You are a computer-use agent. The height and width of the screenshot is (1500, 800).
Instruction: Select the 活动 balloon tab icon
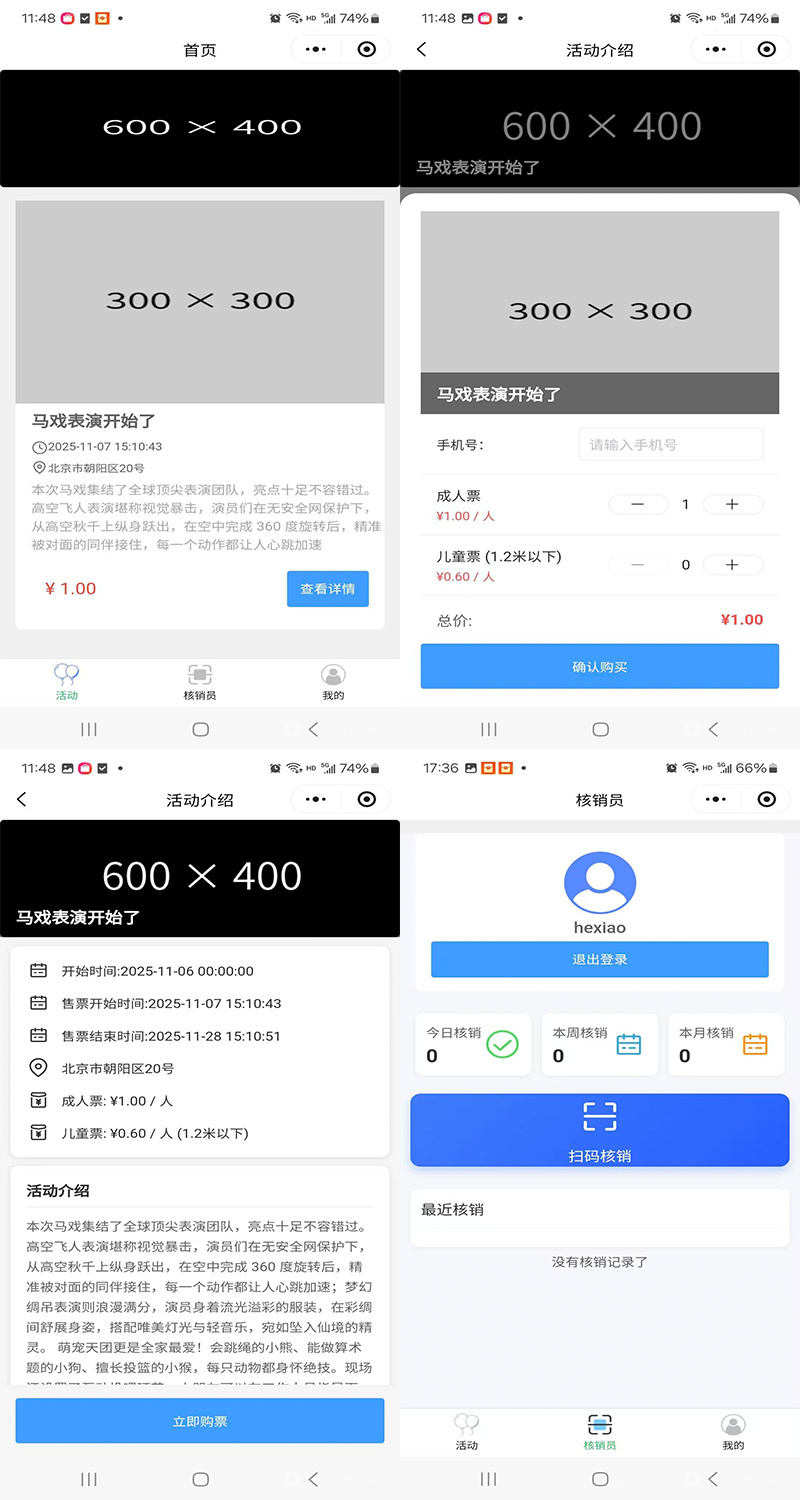(66, 673)
